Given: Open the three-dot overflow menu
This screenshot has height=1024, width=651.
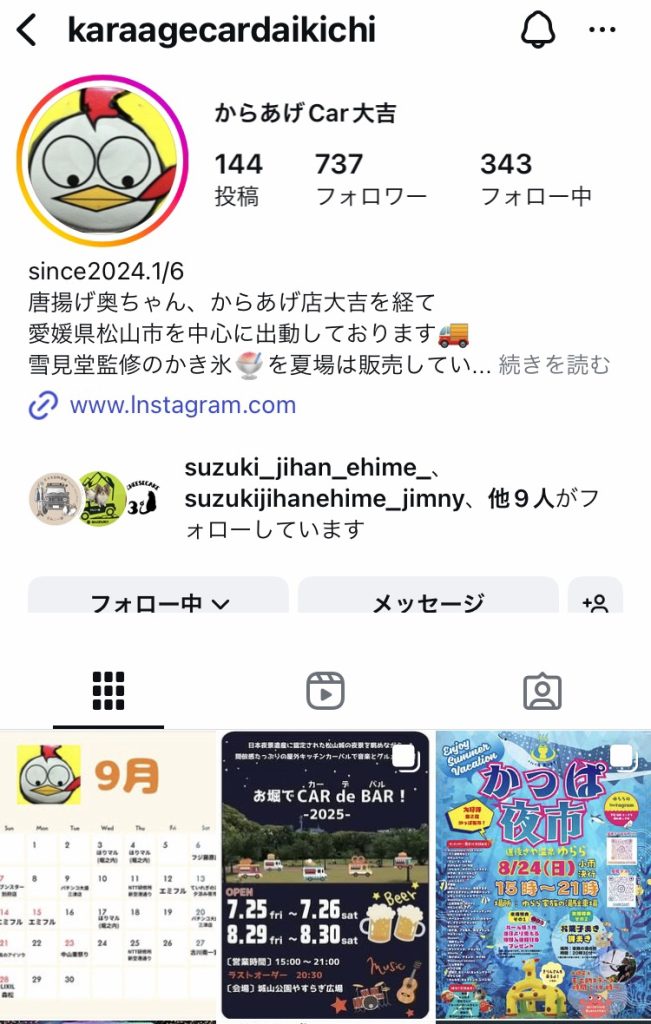Looking at the screenshot, I should [x=602, y=31].
